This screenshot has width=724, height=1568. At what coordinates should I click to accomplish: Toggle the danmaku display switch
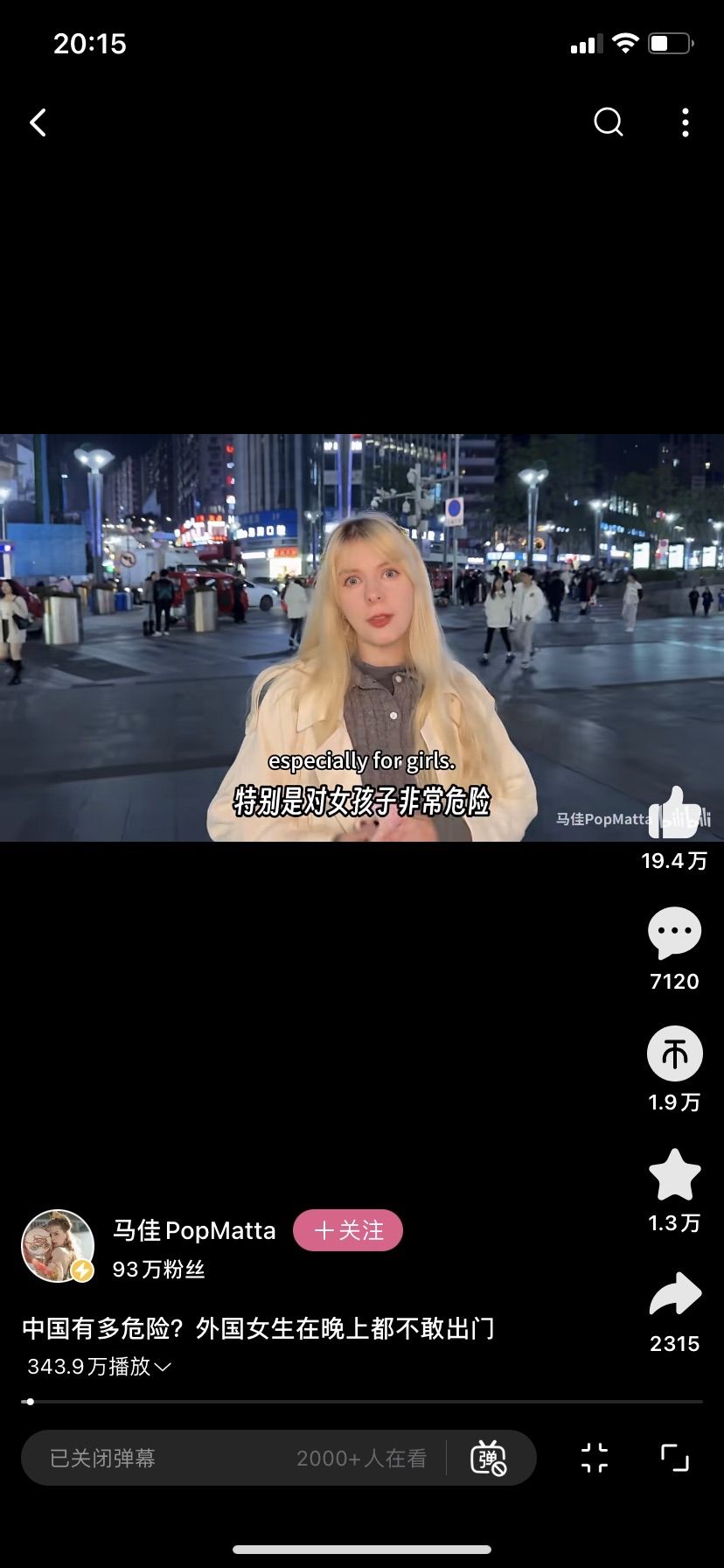pos(488,1458)
